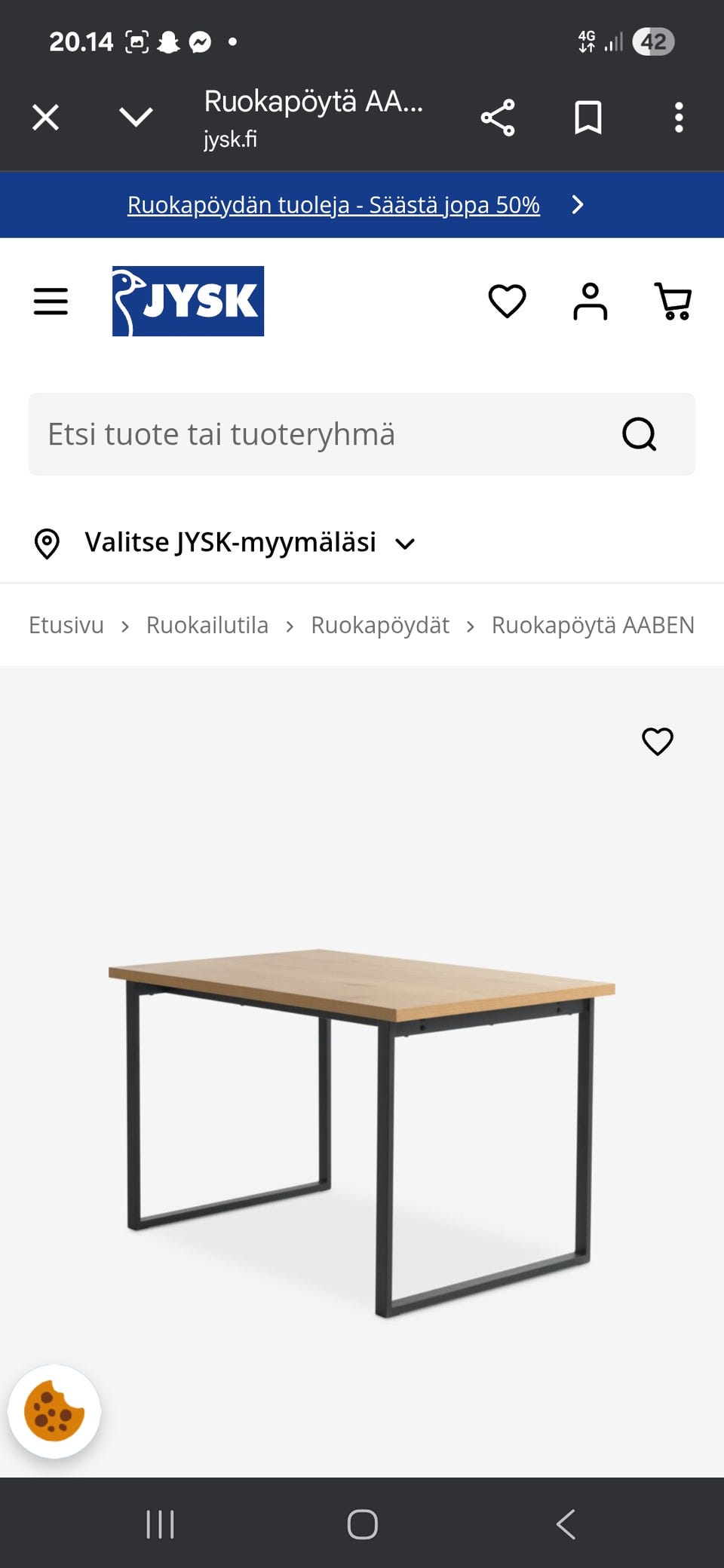The image size is (724, 1568).
Task: Bookmark the page with the bookmark icon
Action: tap(588, 117)
